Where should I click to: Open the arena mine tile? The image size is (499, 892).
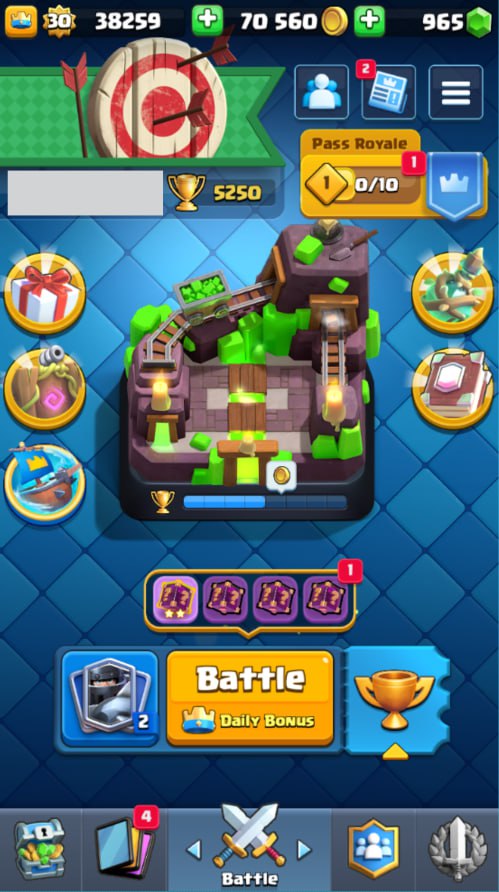pos(247,370)
